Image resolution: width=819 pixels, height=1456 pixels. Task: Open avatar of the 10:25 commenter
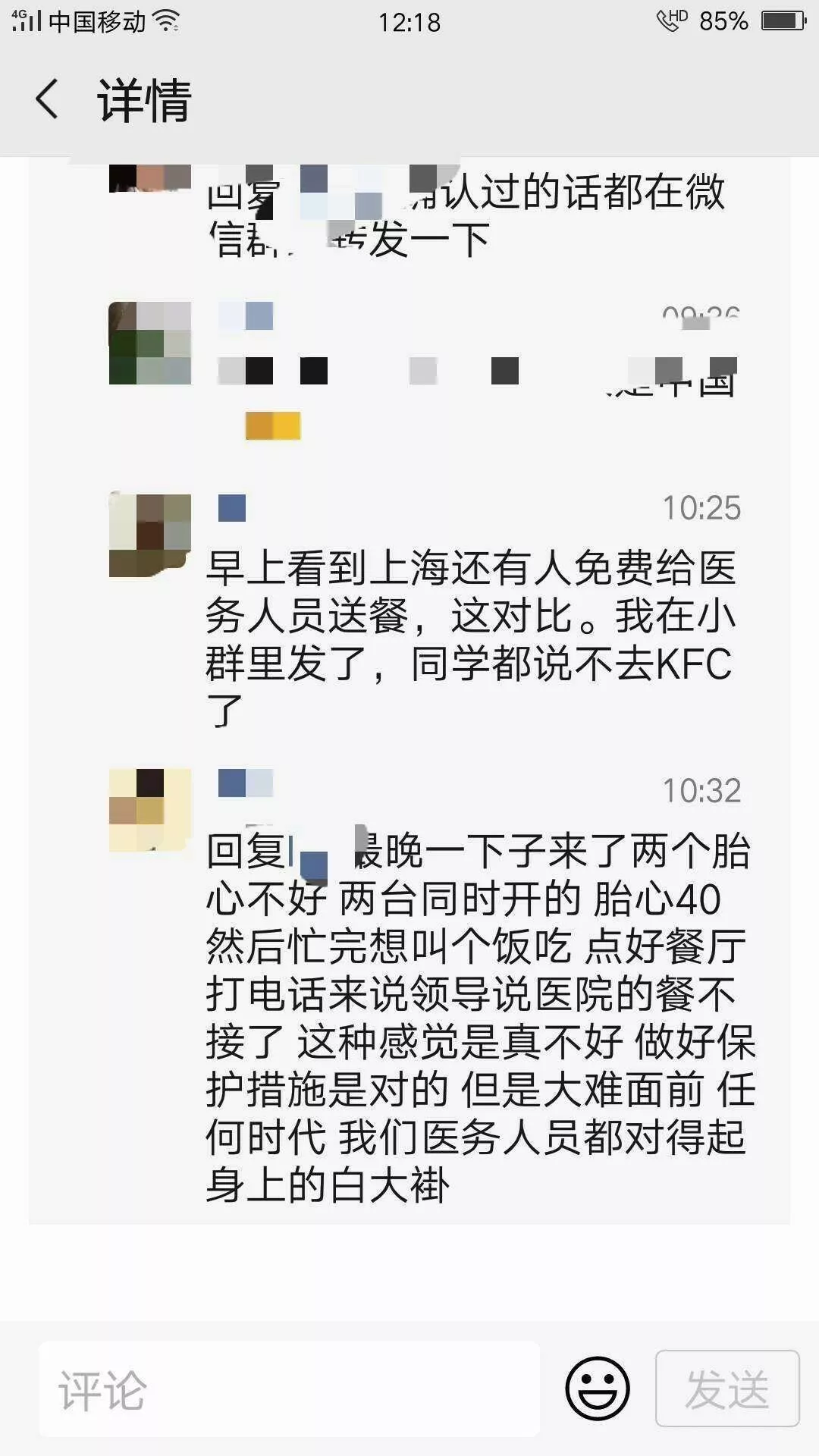[x=150, y=535]
